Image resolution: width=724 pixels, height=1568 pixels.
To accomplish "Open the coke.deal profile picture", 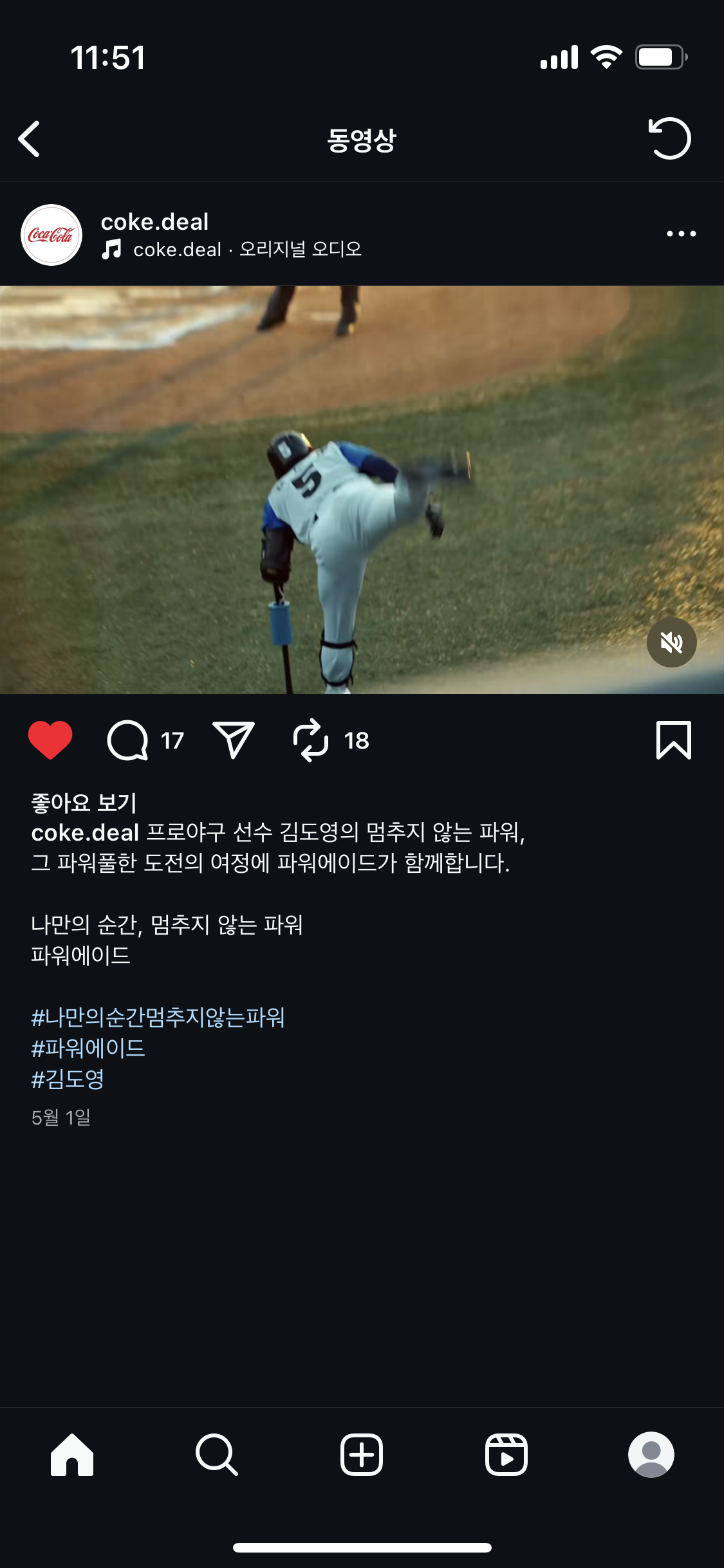I will click(x=51, y=235).
